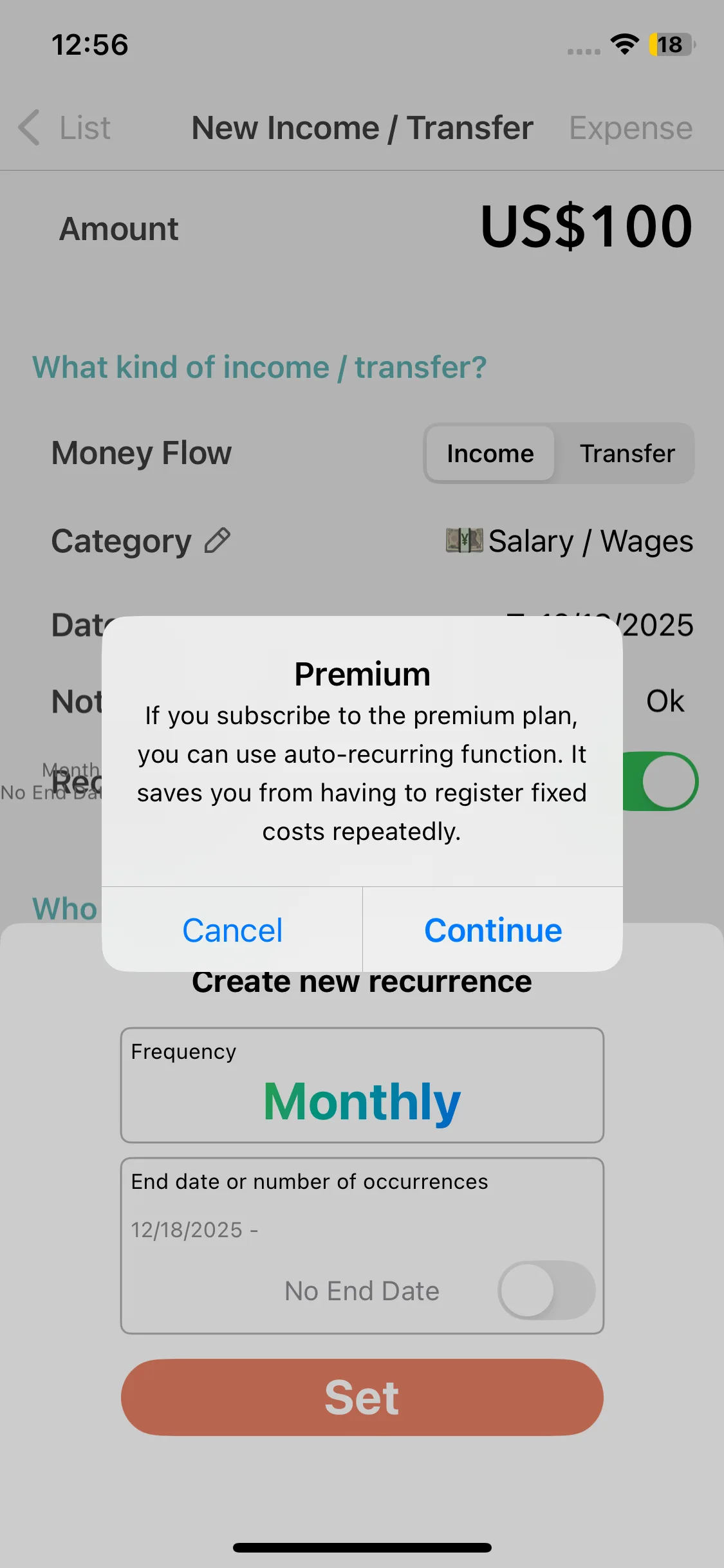Switch to the Expense form
Image resolution: width=724 pixels, height=1568 pixels.
[x=631, y=127]
